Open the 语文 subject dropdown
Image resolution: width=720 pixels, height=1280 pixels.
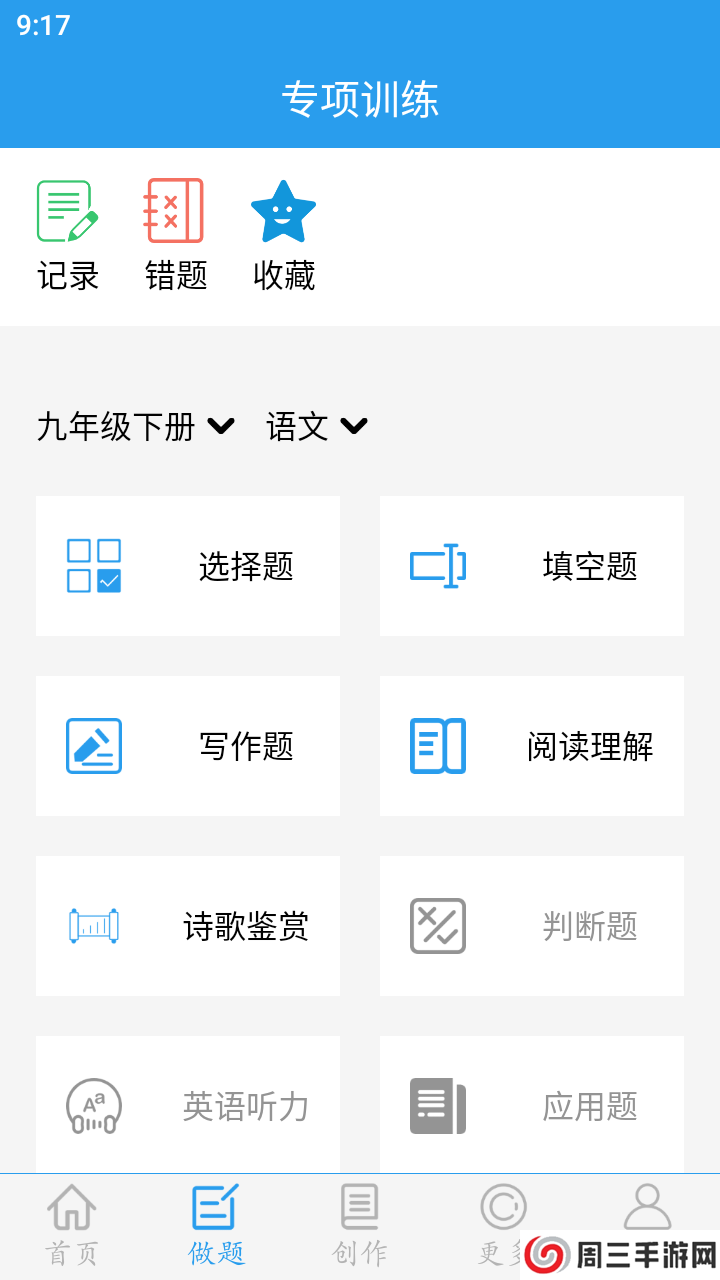point(296,426)
